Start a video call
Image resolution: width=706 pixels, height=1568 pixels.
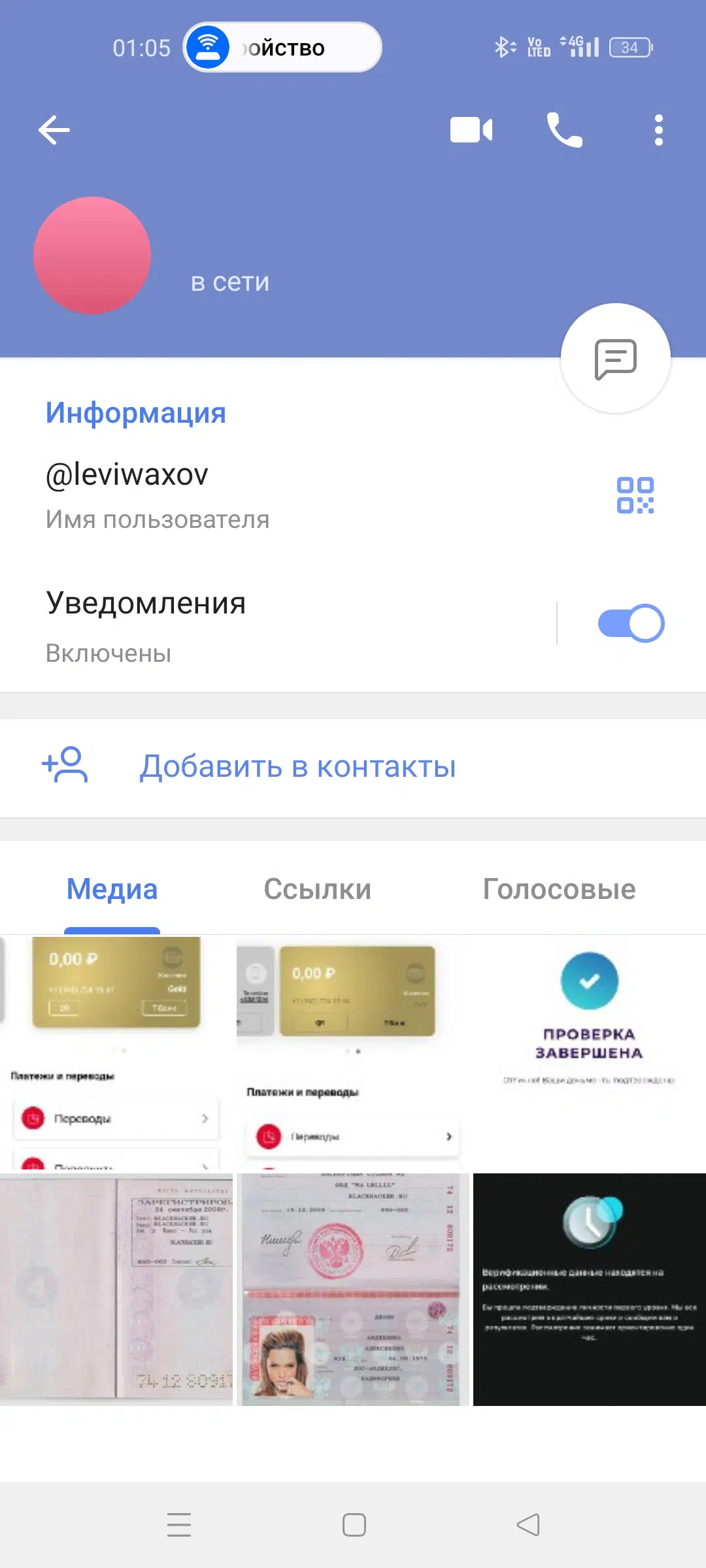tap(471, 130)
